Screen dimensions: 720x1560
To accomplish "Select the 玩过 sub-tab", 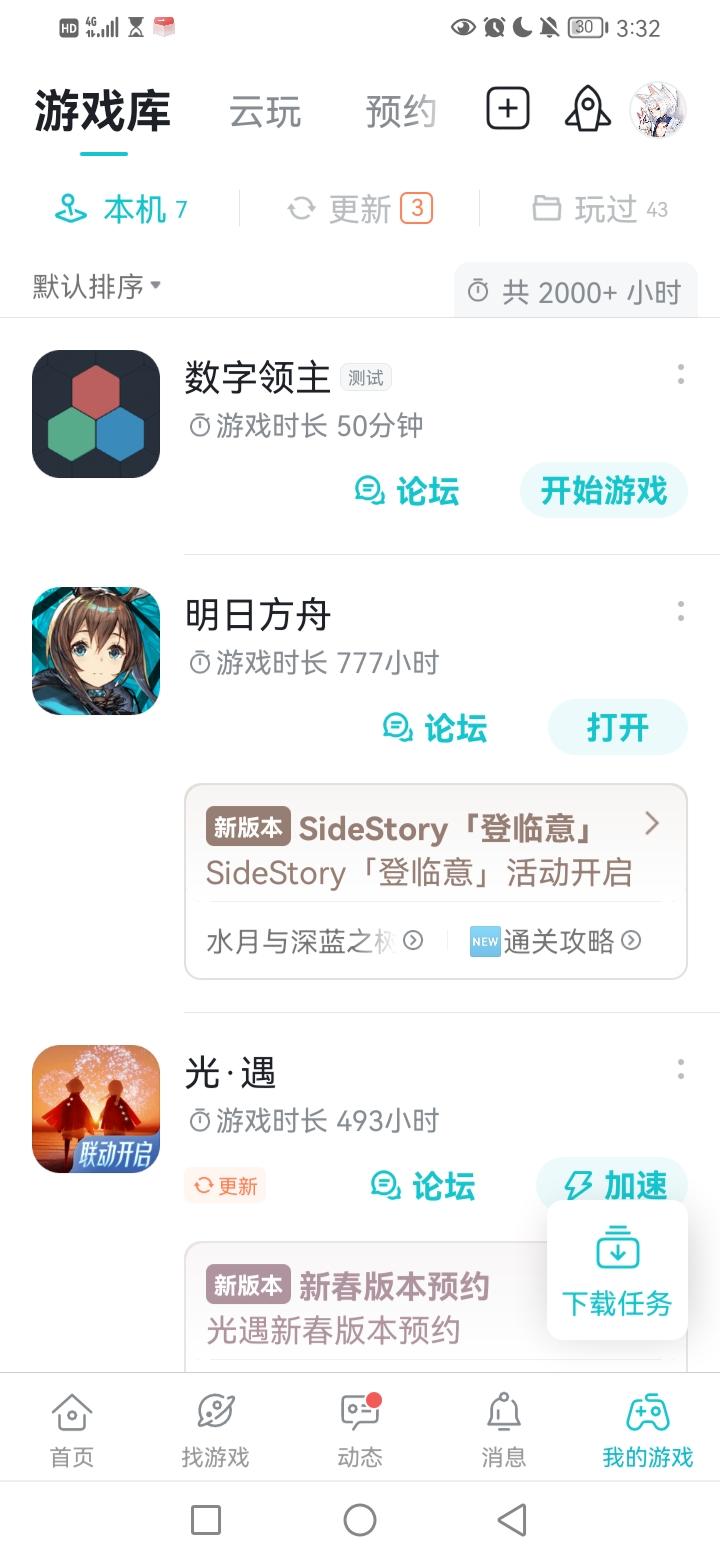I will coord(600,209).
